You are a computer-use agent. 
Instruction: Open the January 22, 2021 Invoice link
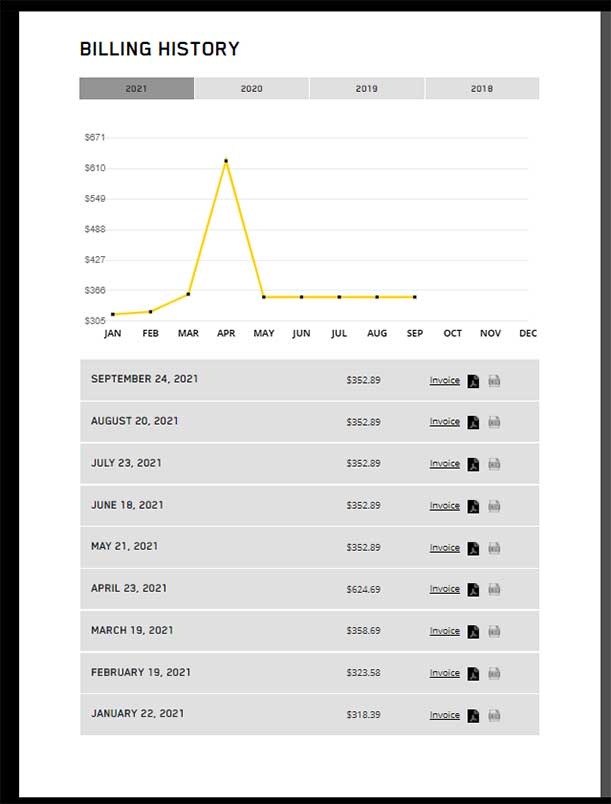coord(444,715)
